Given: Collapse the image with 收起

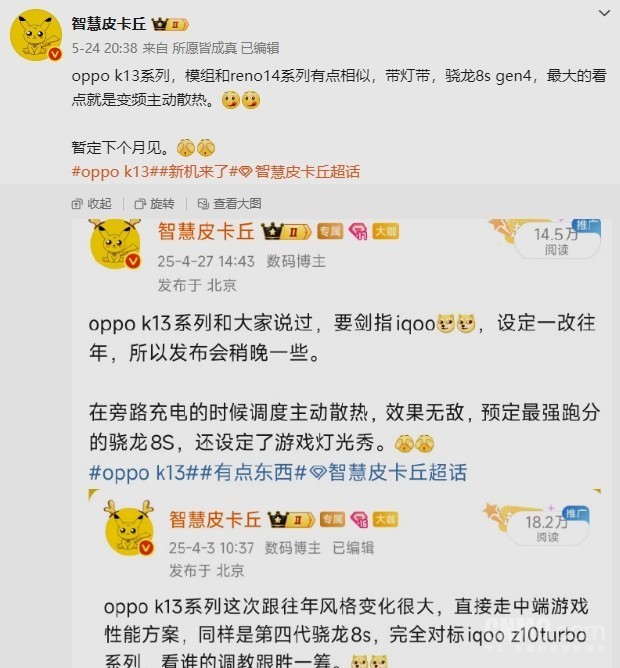Looking at the screenshot, I should (92, 203).
